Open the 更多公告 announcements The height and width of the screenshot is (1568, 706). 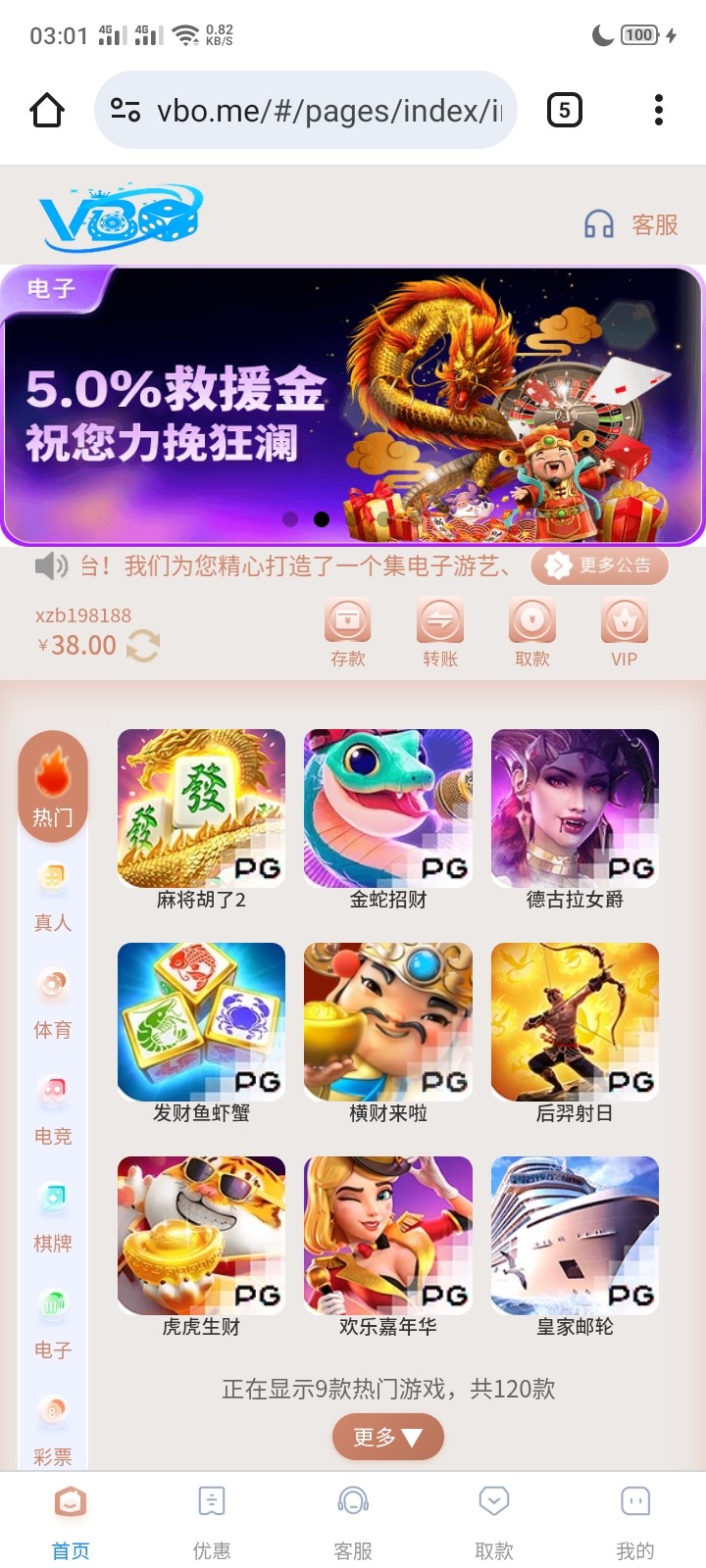click(599, 565)
